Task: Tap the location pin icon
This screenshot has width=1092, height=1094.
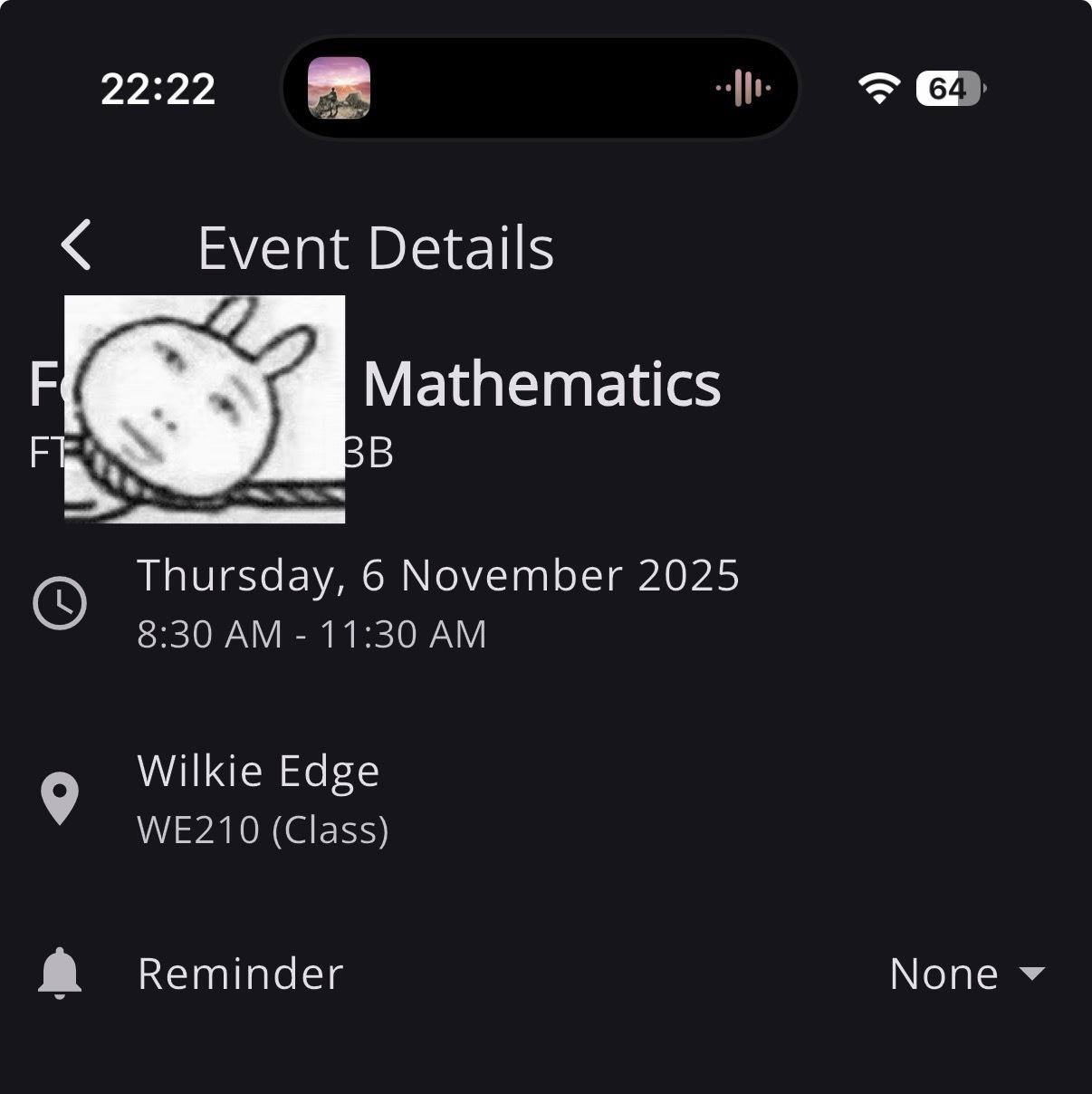Action: (58, 797)
